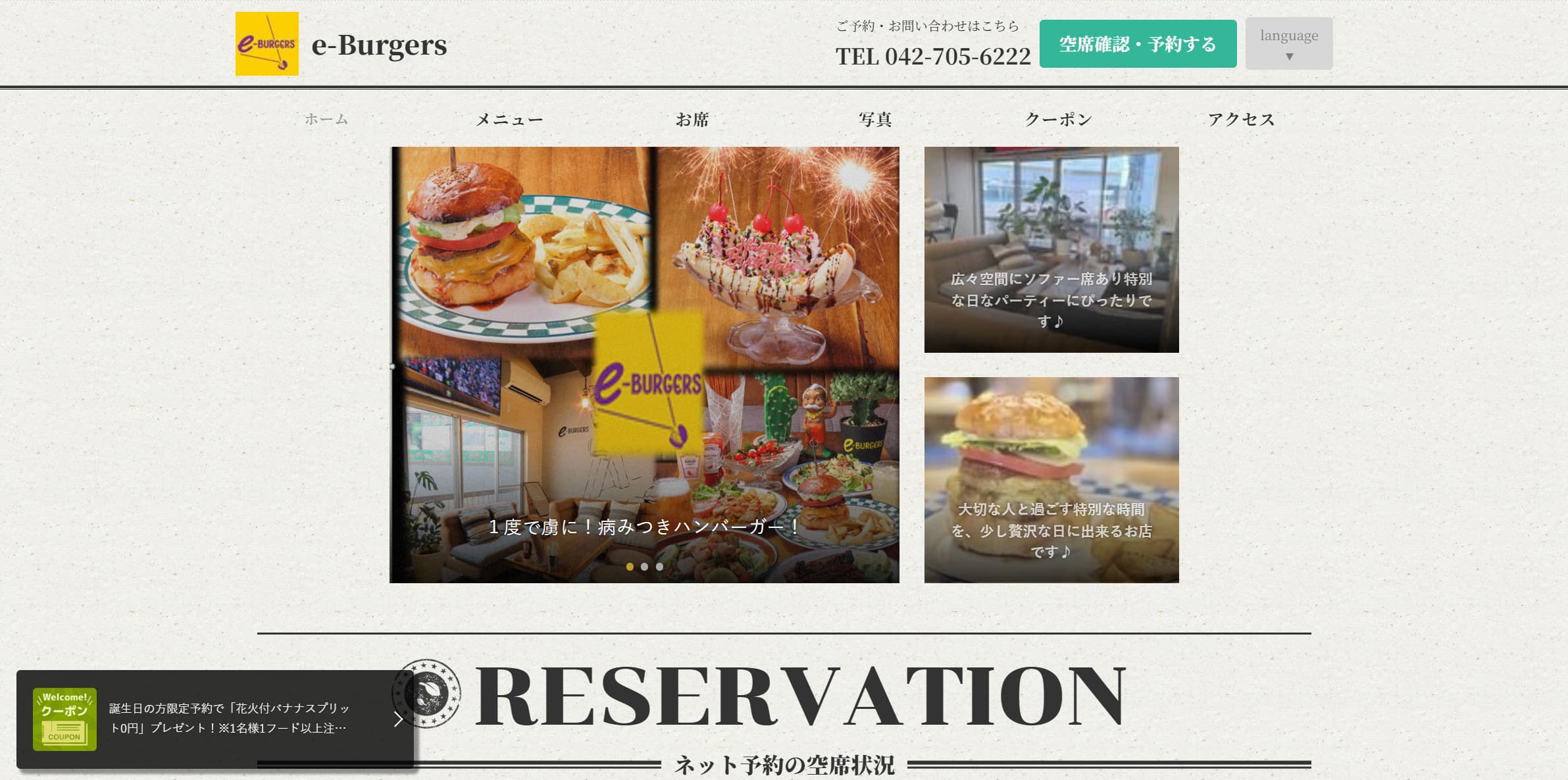The height and width of the screenshot is (780, 1568).
Task: View the クーポン tab
Action: (x=1058, y=119)
